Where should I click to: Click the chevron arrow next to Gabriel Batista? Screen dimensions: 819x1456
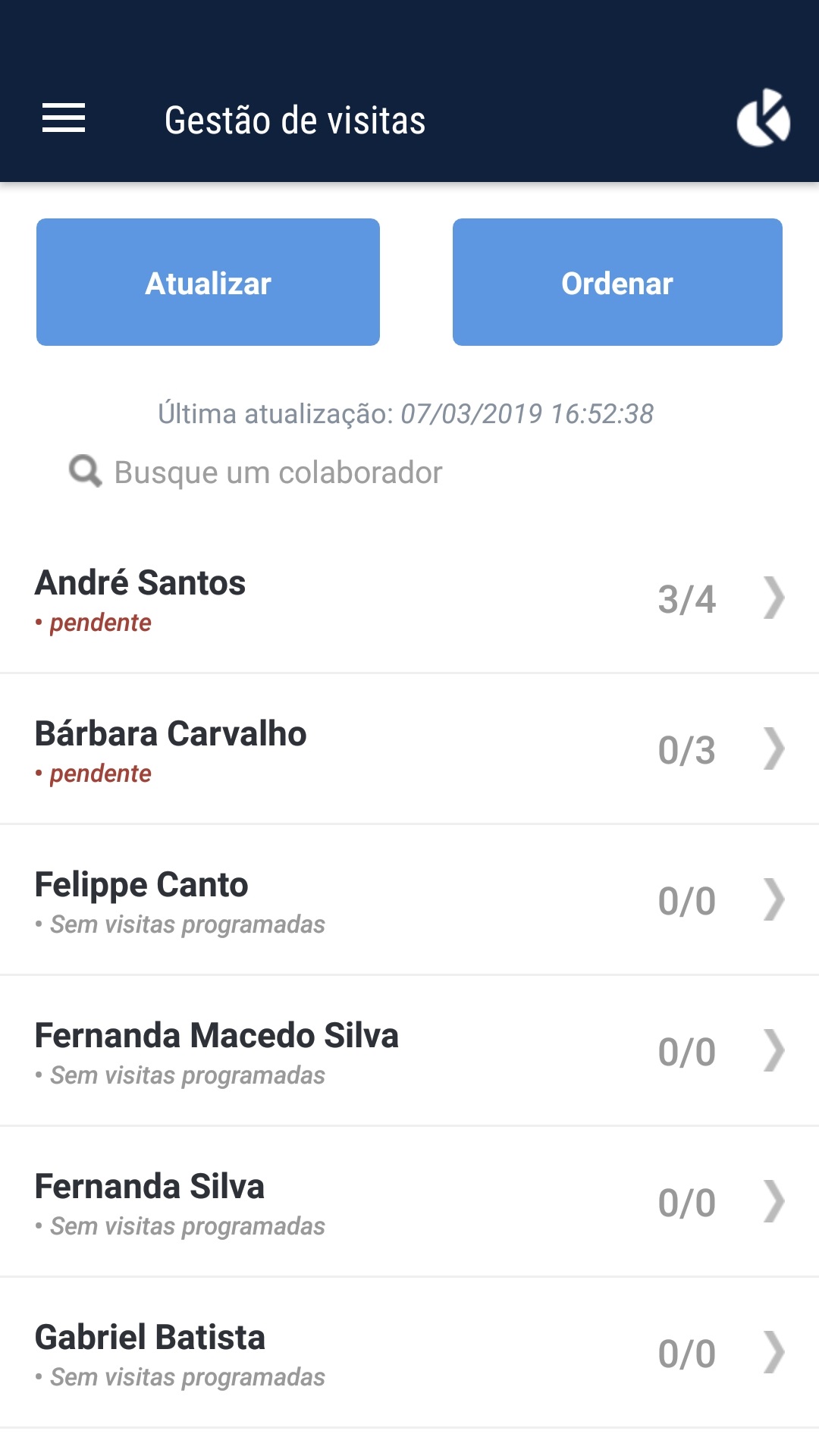[x=774, y=1354]
